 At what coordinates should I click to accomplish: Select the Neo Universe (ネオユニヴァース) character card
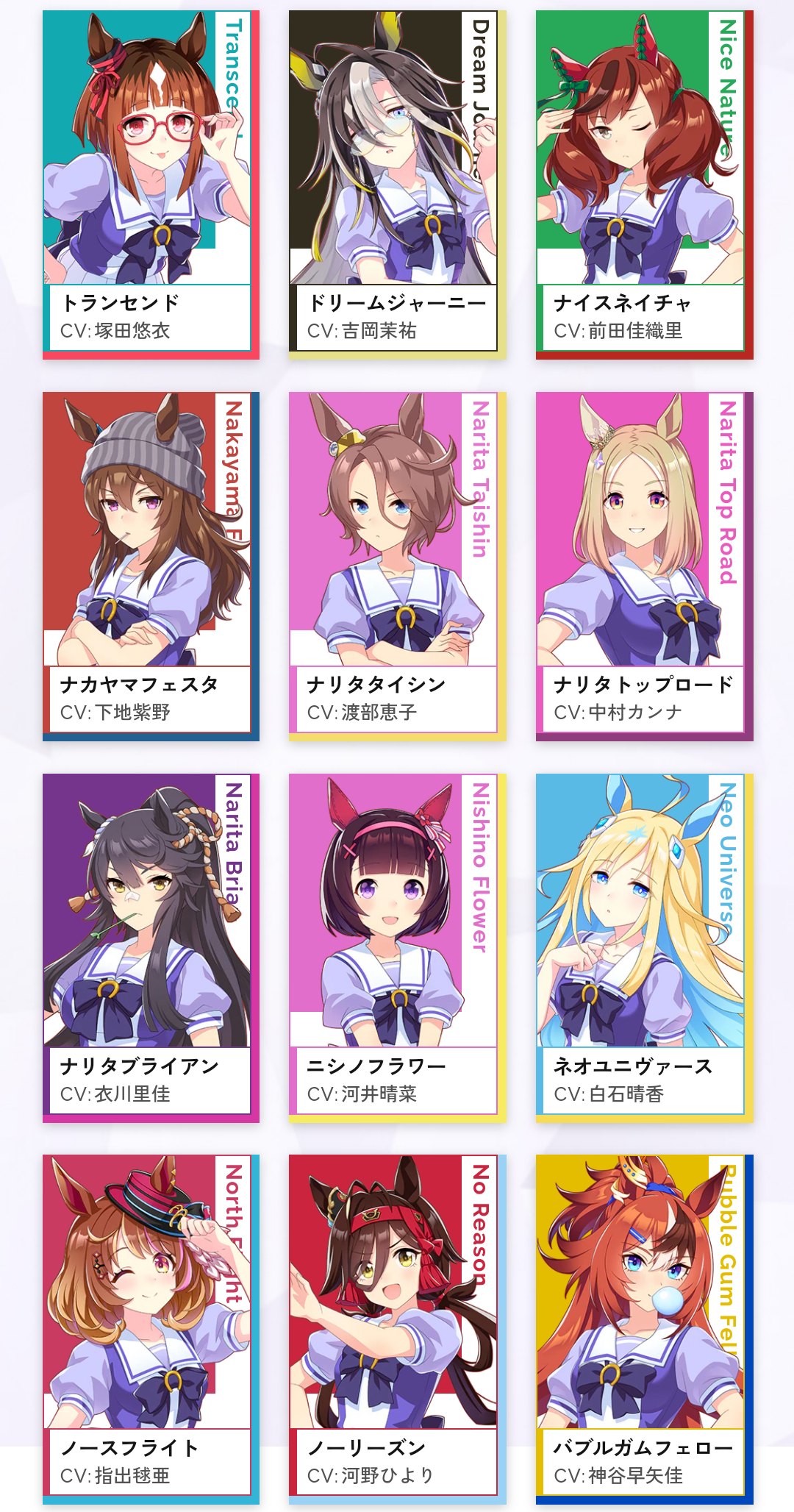[644, 947]
